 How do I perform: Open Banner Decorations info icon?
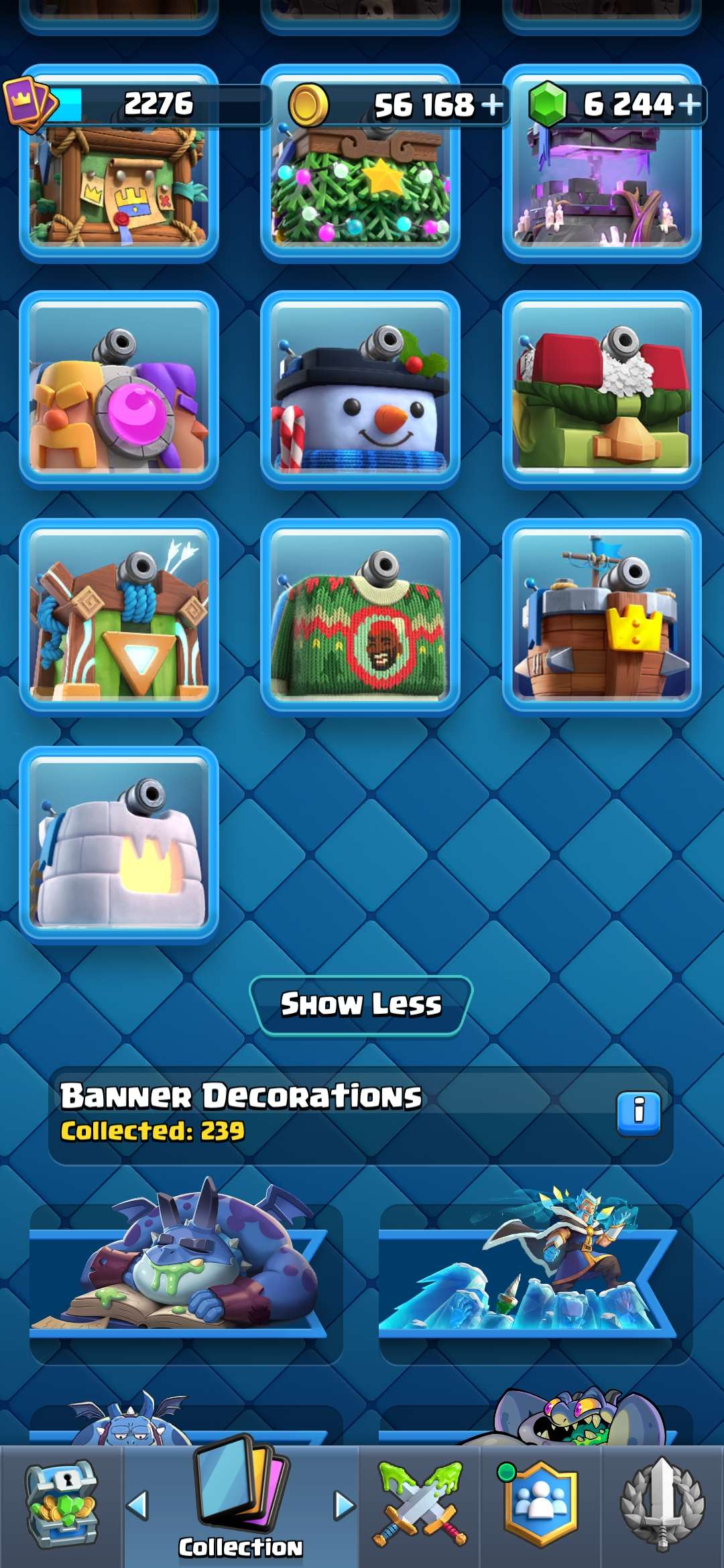[x=638, y=1113]
